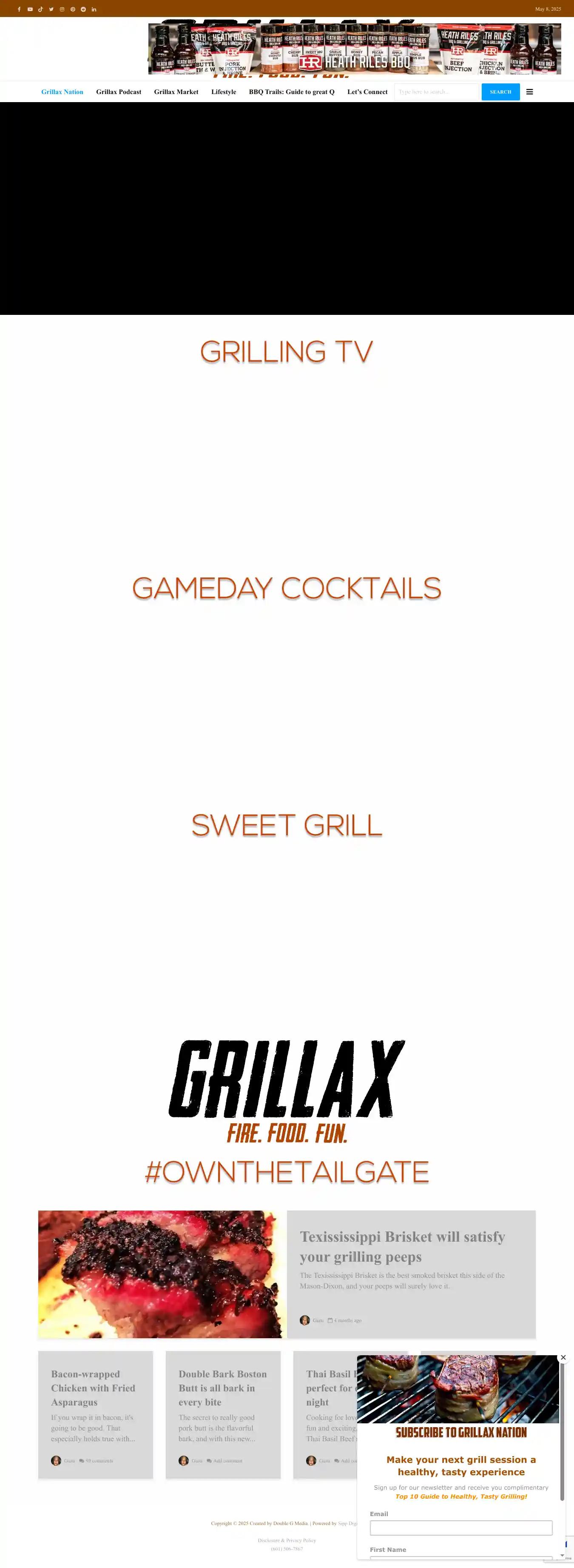The height and width of the screenshot is (1568, 574).
Task: Open the LinkedIn icon
Action: click(x=94, y=9)
